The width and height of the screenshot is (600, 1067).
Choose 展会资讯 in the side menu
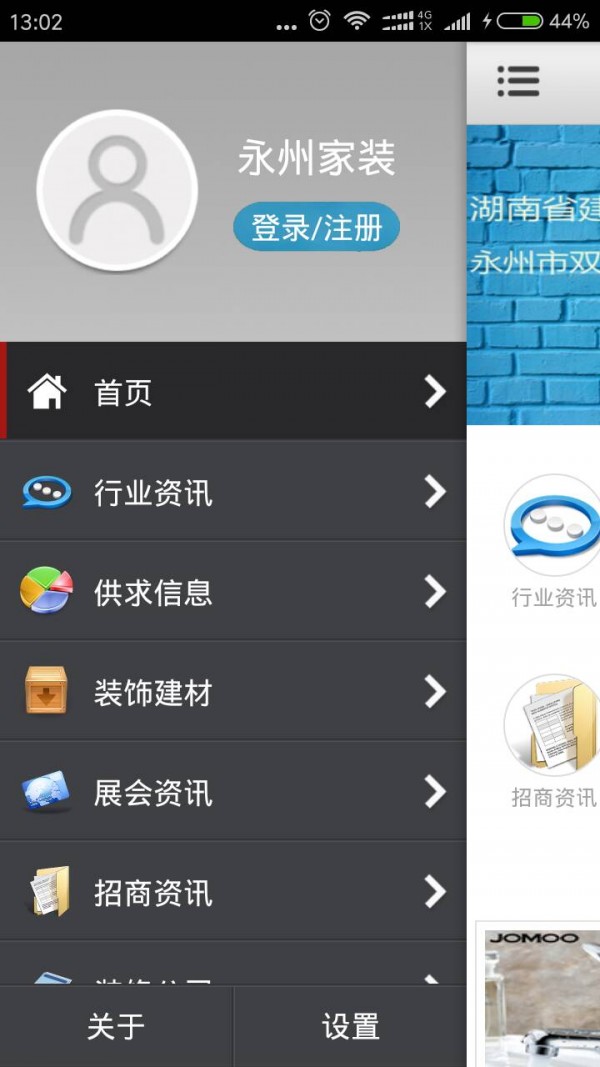(x=232, y=792)
